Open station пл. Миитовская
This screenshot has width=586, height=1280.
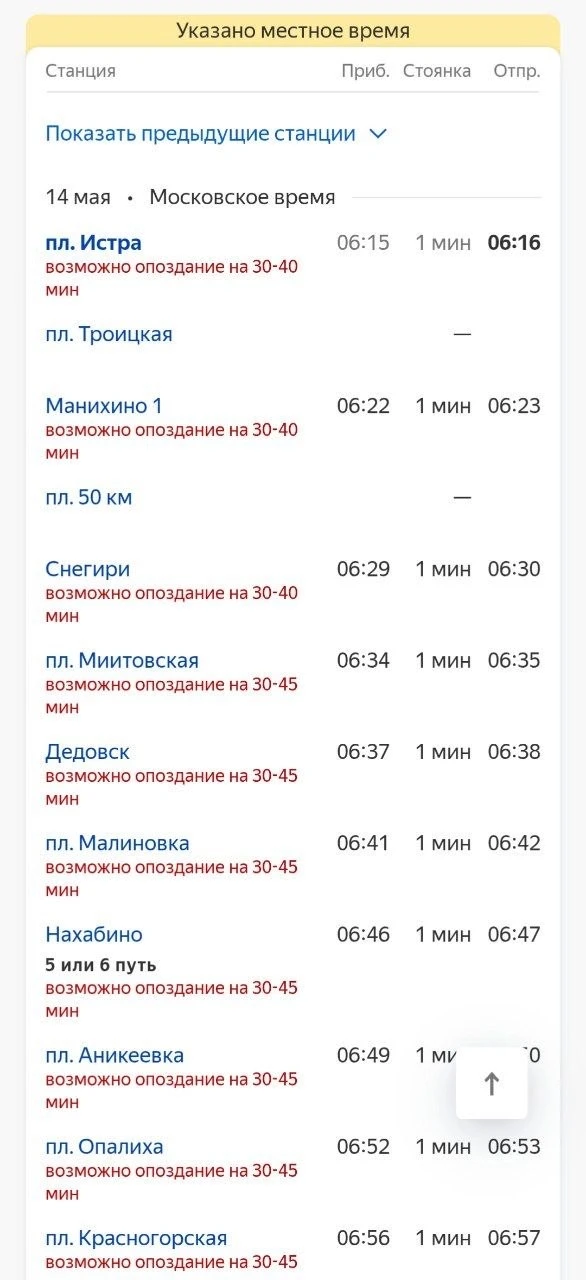(x=122, y=661)
